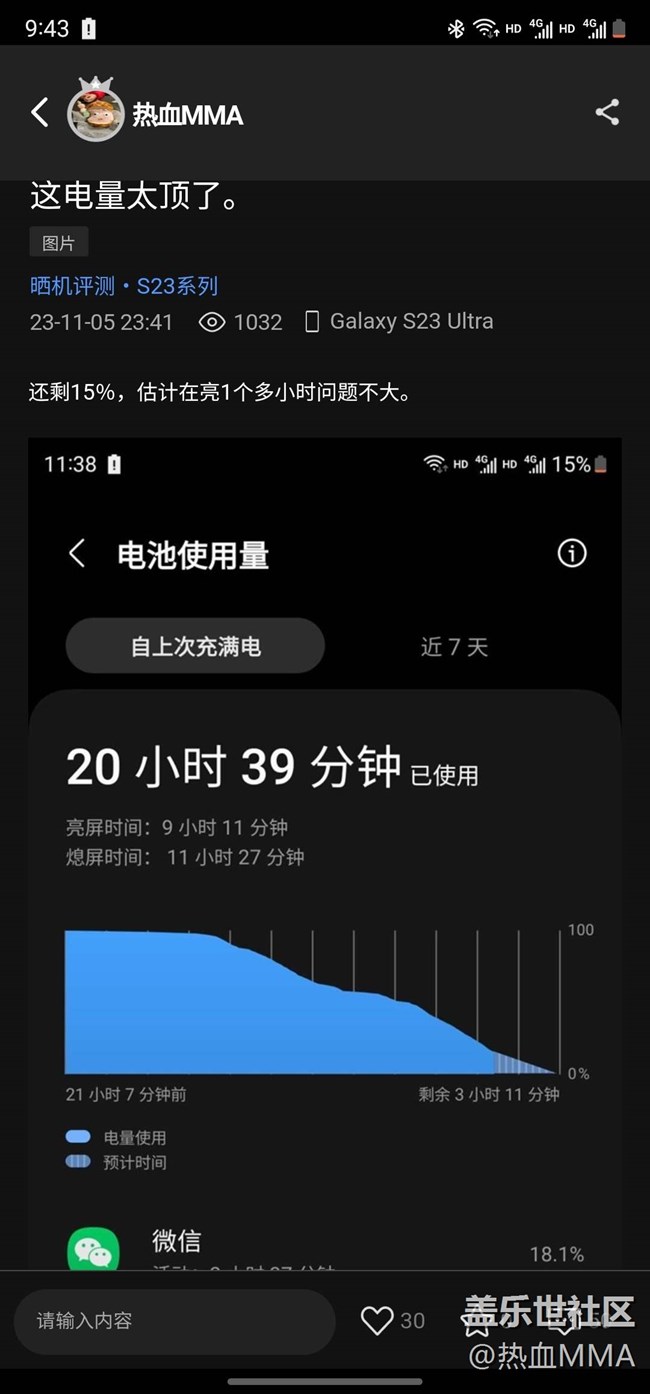Open the 晒机评测・S23系列 topic link

pos(124,286)
